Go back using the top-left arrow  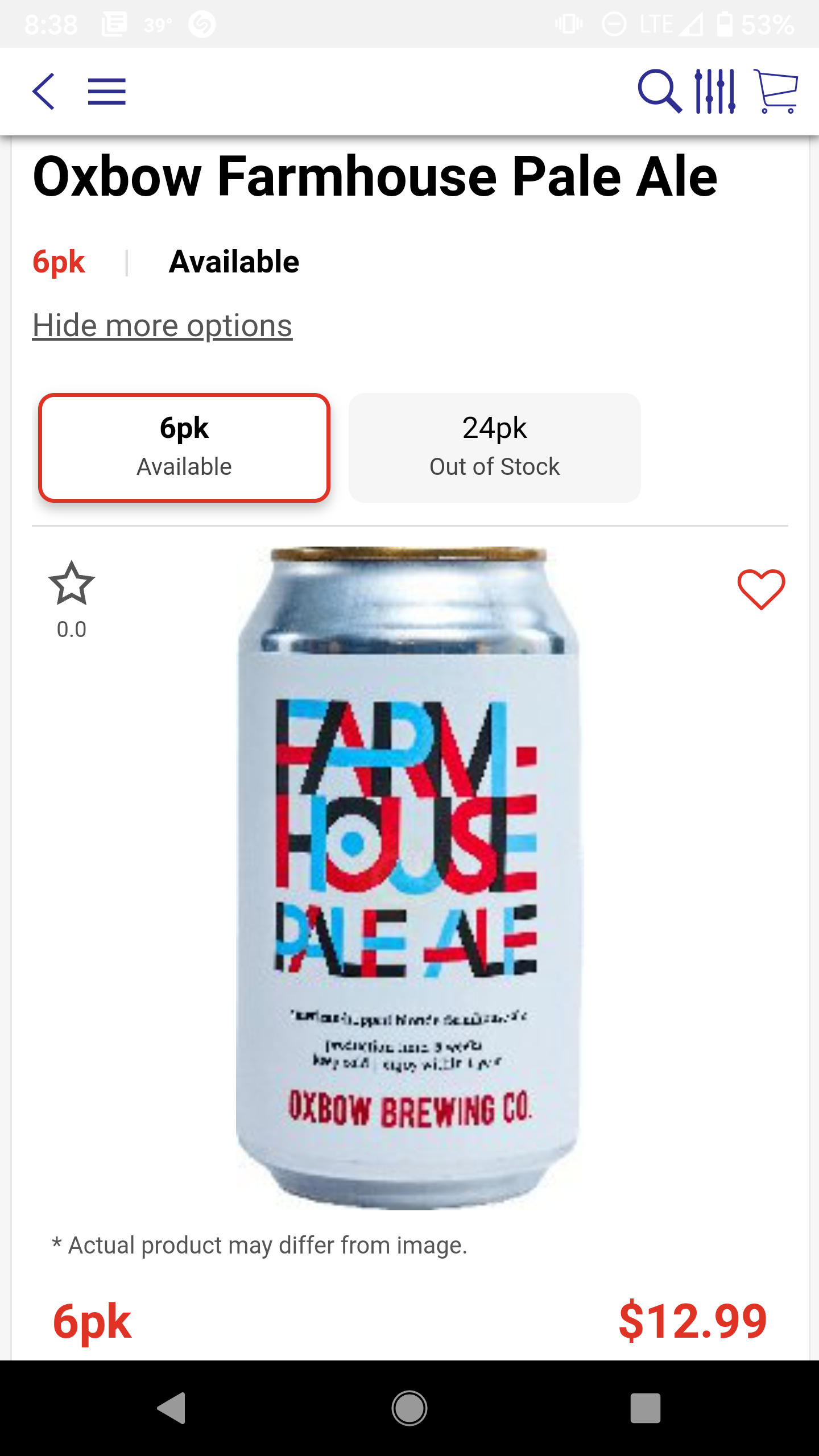click(x=44, y=91)
